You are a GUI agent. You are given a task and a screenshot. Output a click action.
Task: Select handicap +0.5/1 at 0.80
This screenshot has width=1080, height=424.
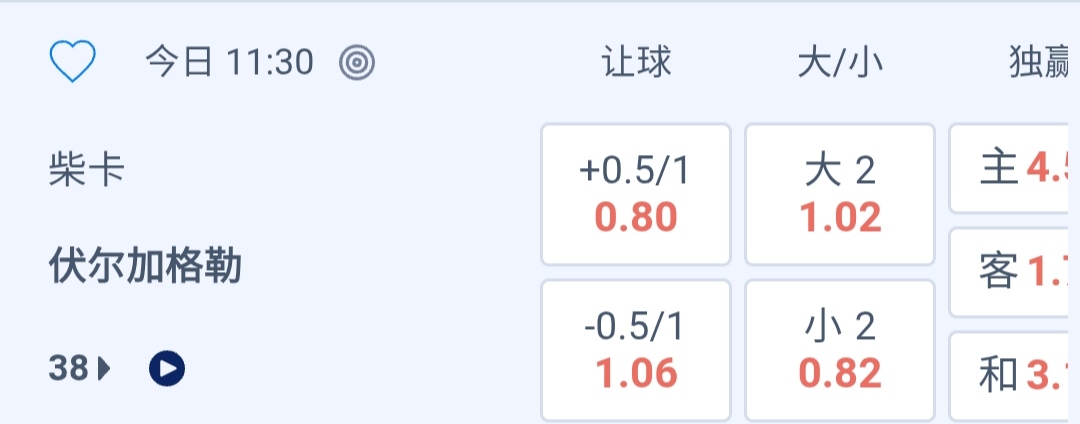(x=636, y=194)
